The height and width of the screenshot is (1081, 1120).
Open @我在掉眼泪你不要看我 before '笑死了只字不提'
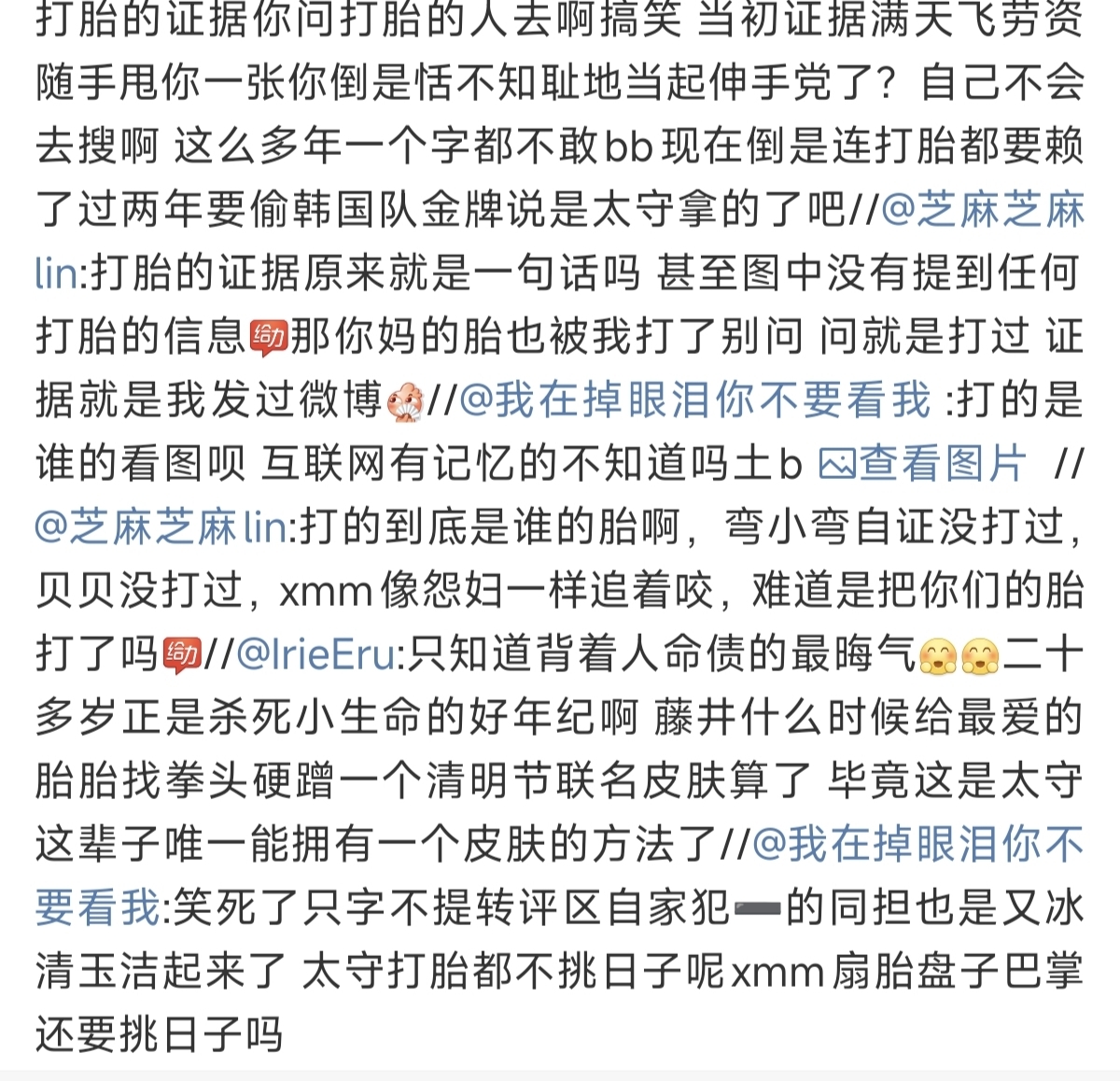pos(917,845)
